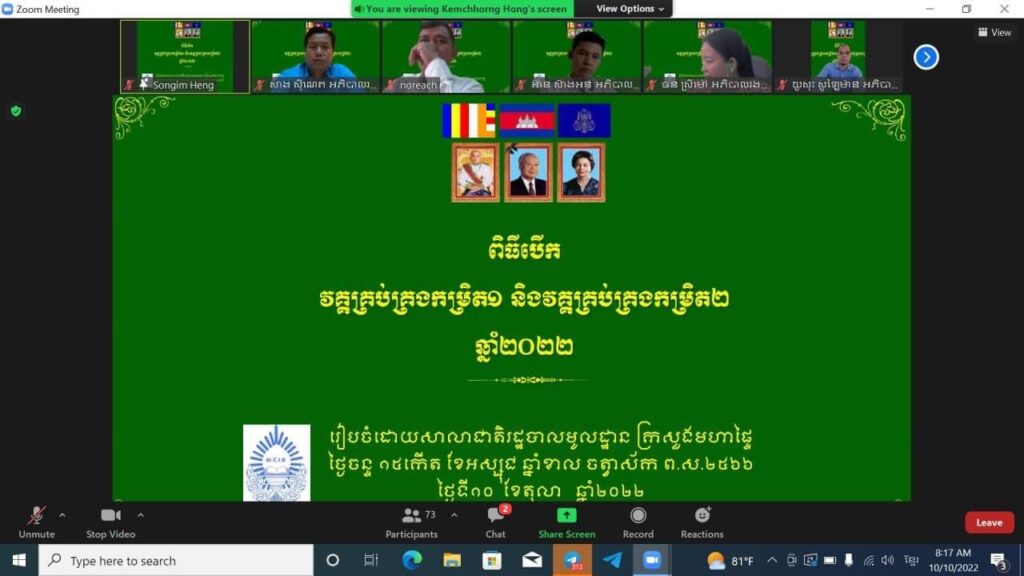Open the Chat panel
The image size is (1024, 576).
495,521
